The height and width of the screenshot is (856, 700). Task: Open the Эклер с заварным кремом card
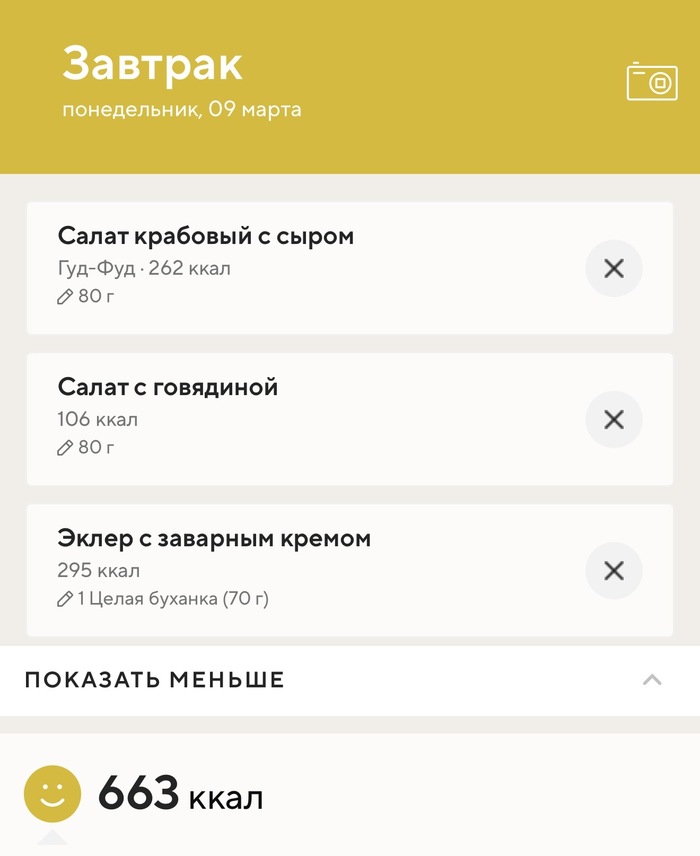coord(300,569)
